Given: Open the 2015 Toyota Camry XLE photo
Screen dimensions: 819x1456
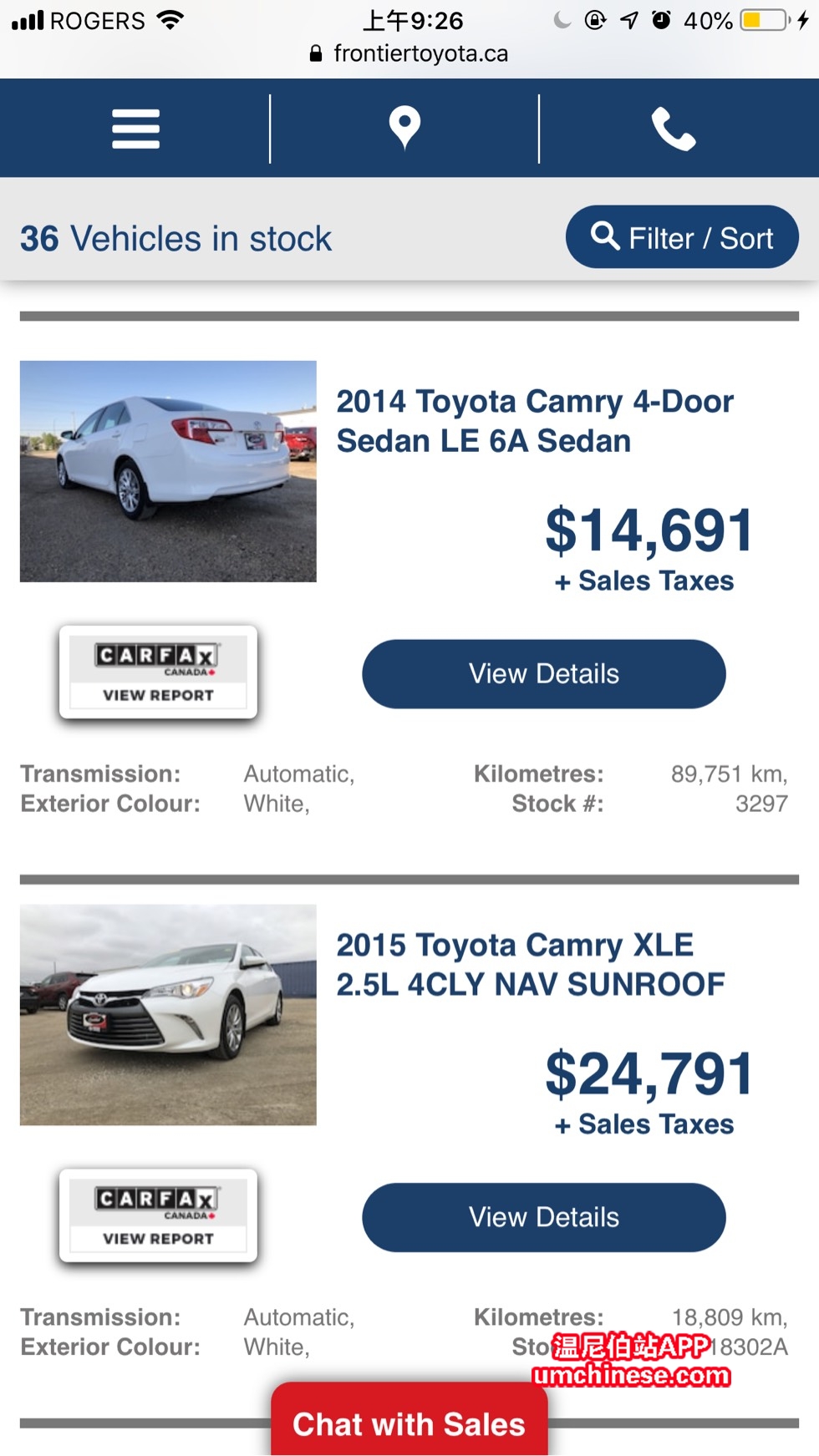Looking at the screenshot, I should click(x=168, y=1015).
